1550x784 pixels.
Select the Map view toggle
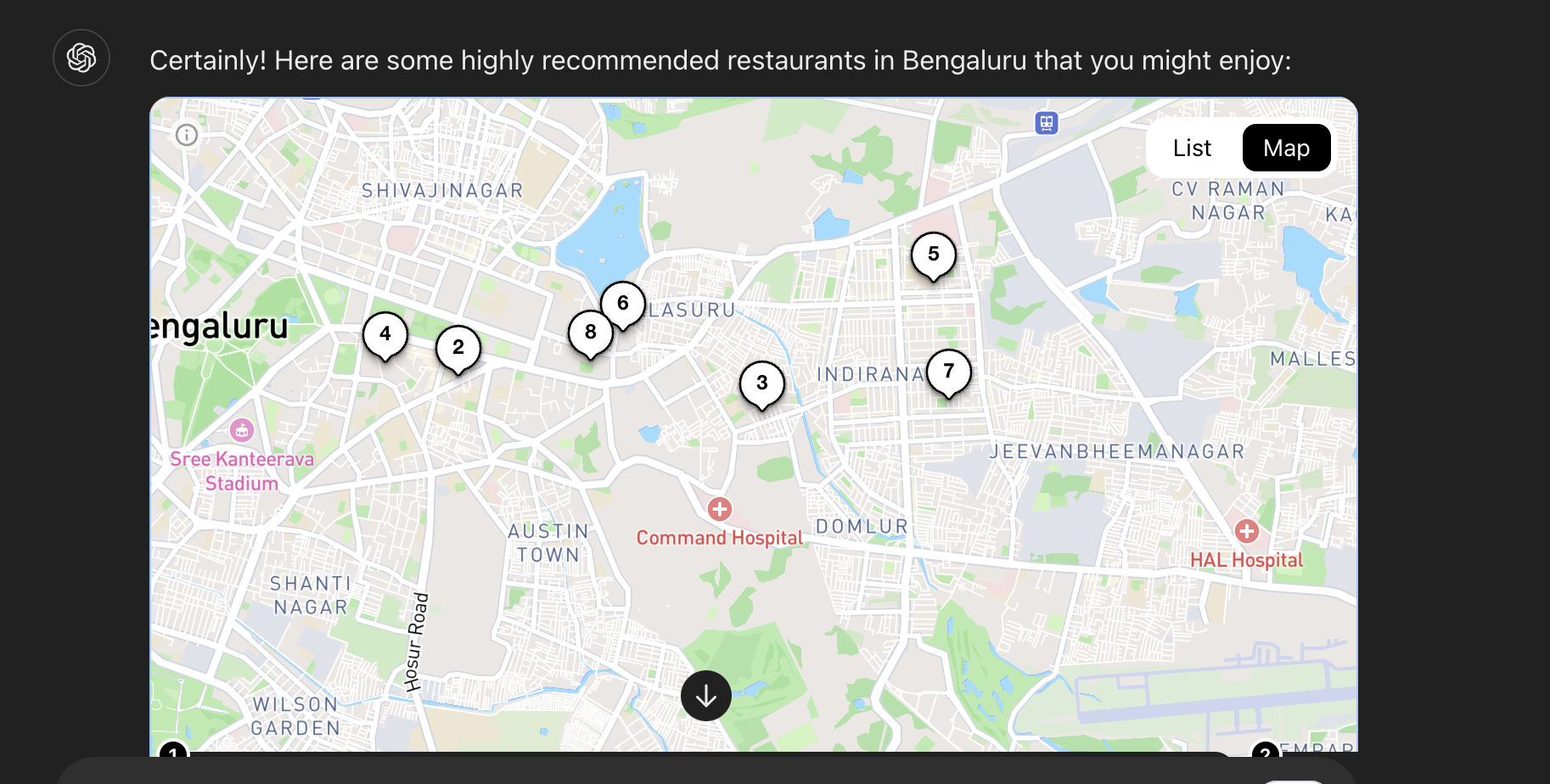click(x=1286, y=148)
